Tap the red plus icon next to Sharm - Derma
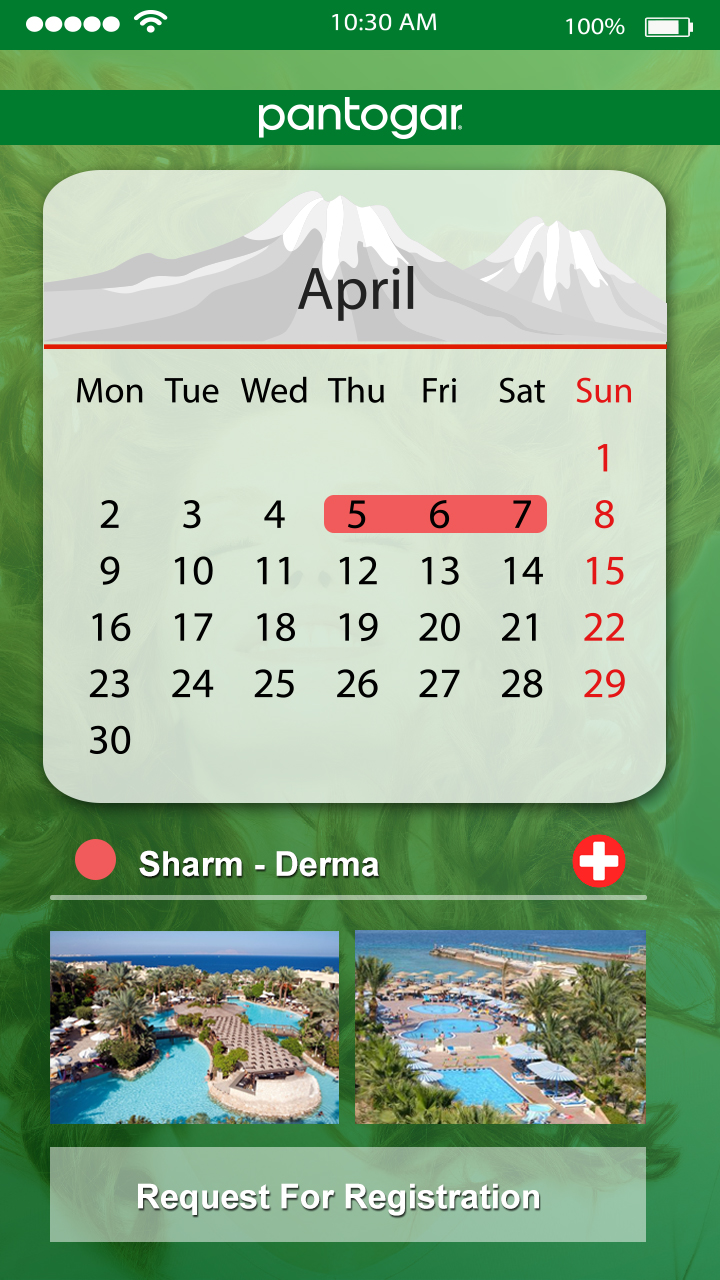 pos(599,862)
